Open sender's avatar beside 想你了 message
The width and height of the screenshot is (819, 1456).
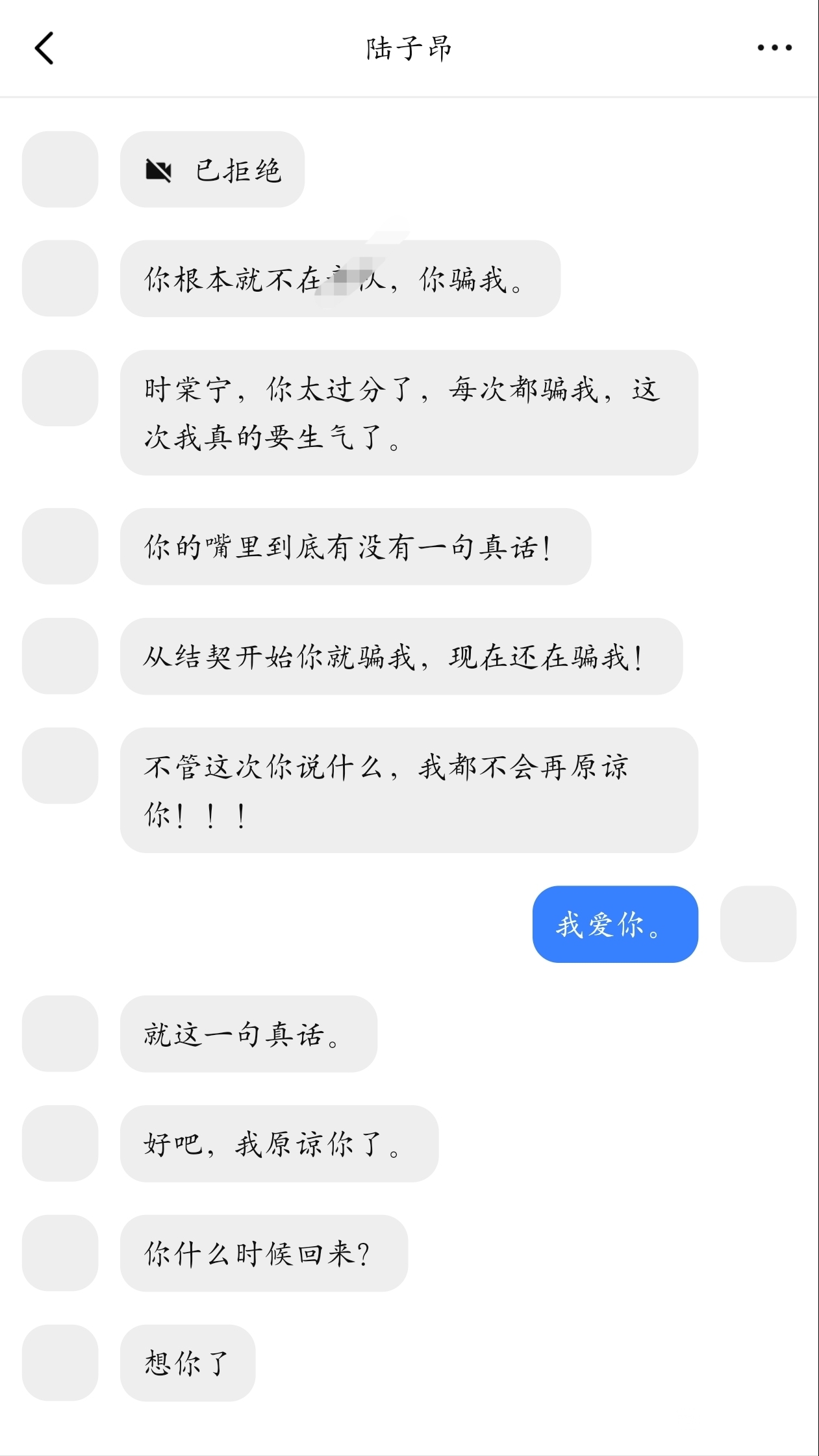click(60, 1362)
